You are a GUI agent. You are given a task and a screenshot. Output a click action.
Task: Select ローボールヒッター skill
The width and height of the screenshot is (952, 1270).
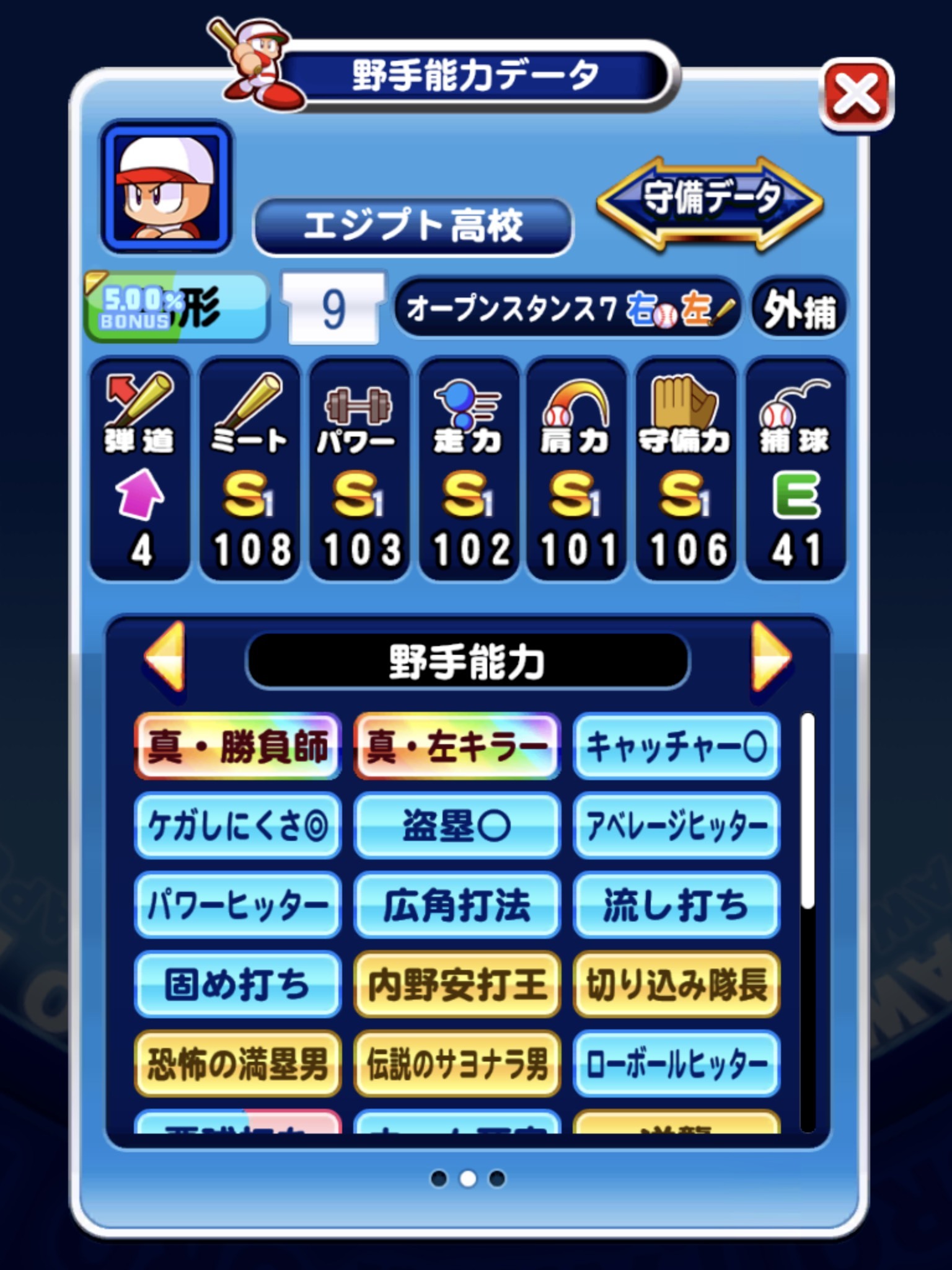pos(676,1064)
